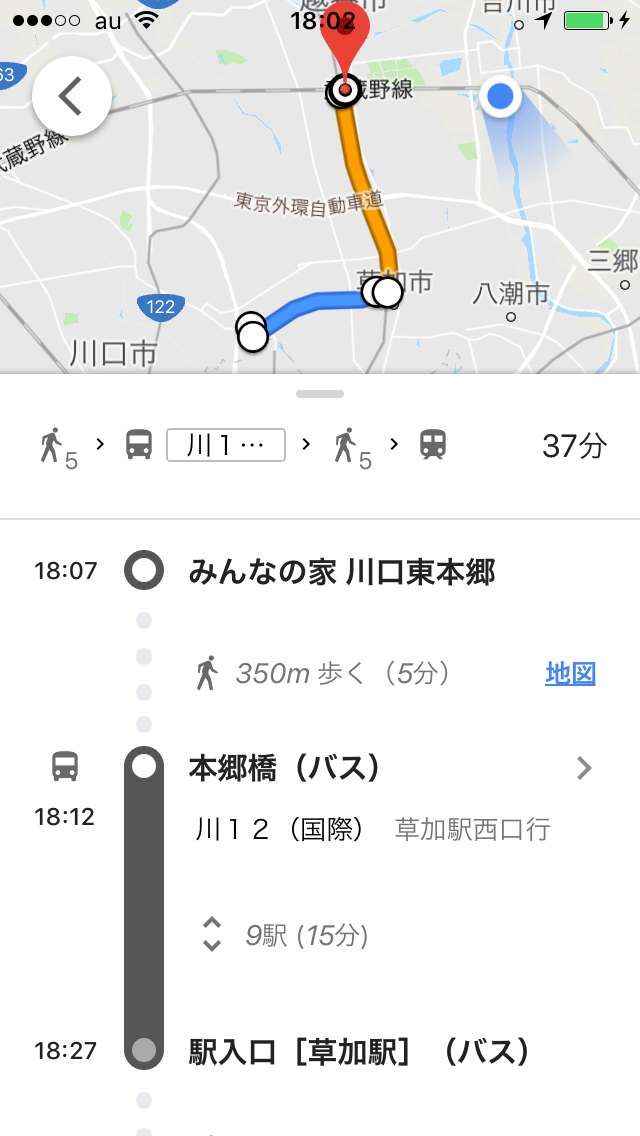Select the 川1… bus route chip
The image size is (640, 1136).
[225, 445]
